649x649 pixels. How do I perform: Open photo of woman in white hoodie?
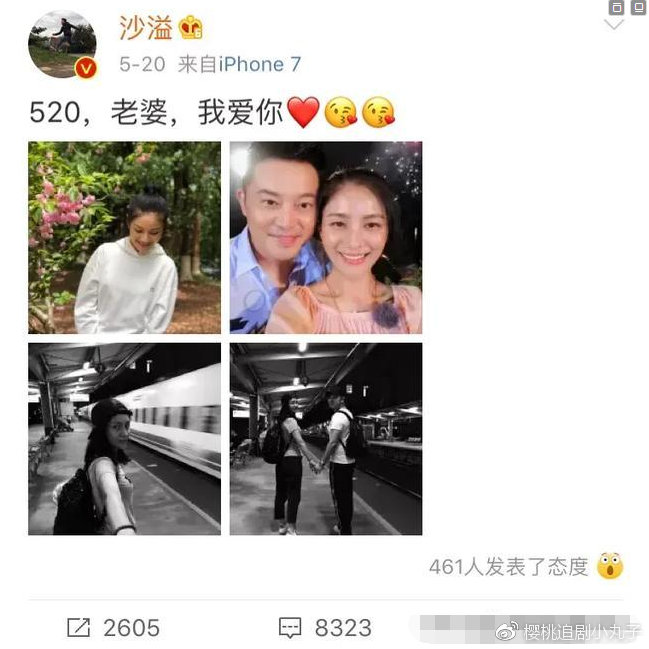[124, 237]
